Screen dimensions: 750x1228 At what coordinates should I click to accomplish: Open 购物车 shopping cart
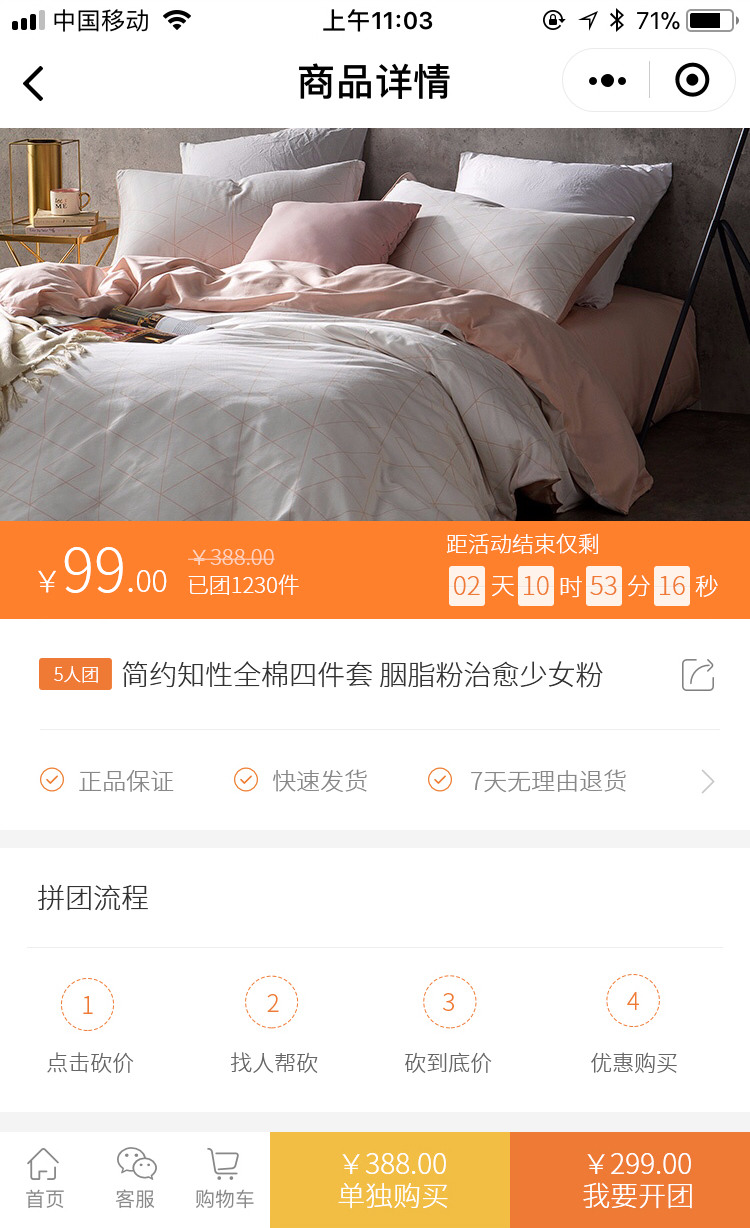pos(224,1179)
